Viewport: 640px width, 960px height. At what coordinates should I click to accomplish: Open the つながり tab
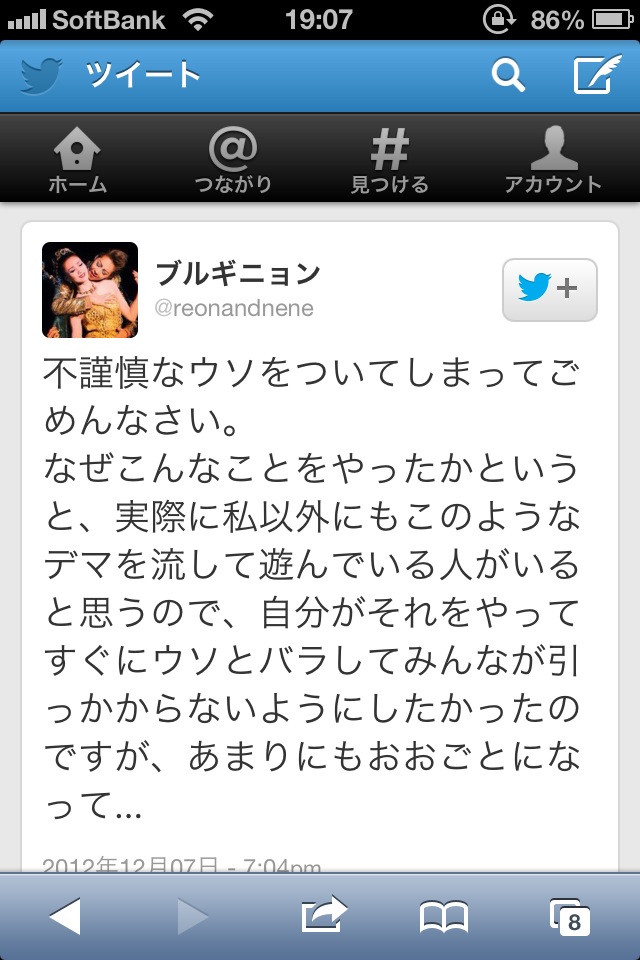233,160
